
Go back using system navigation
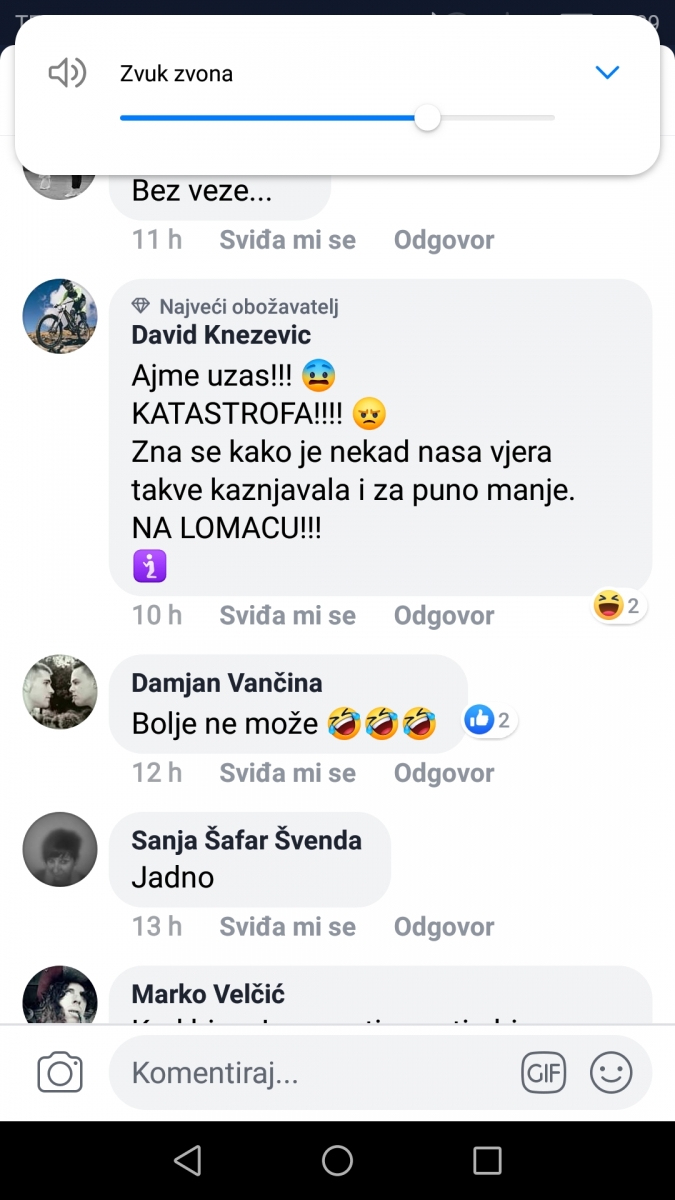pos(187,1160)
